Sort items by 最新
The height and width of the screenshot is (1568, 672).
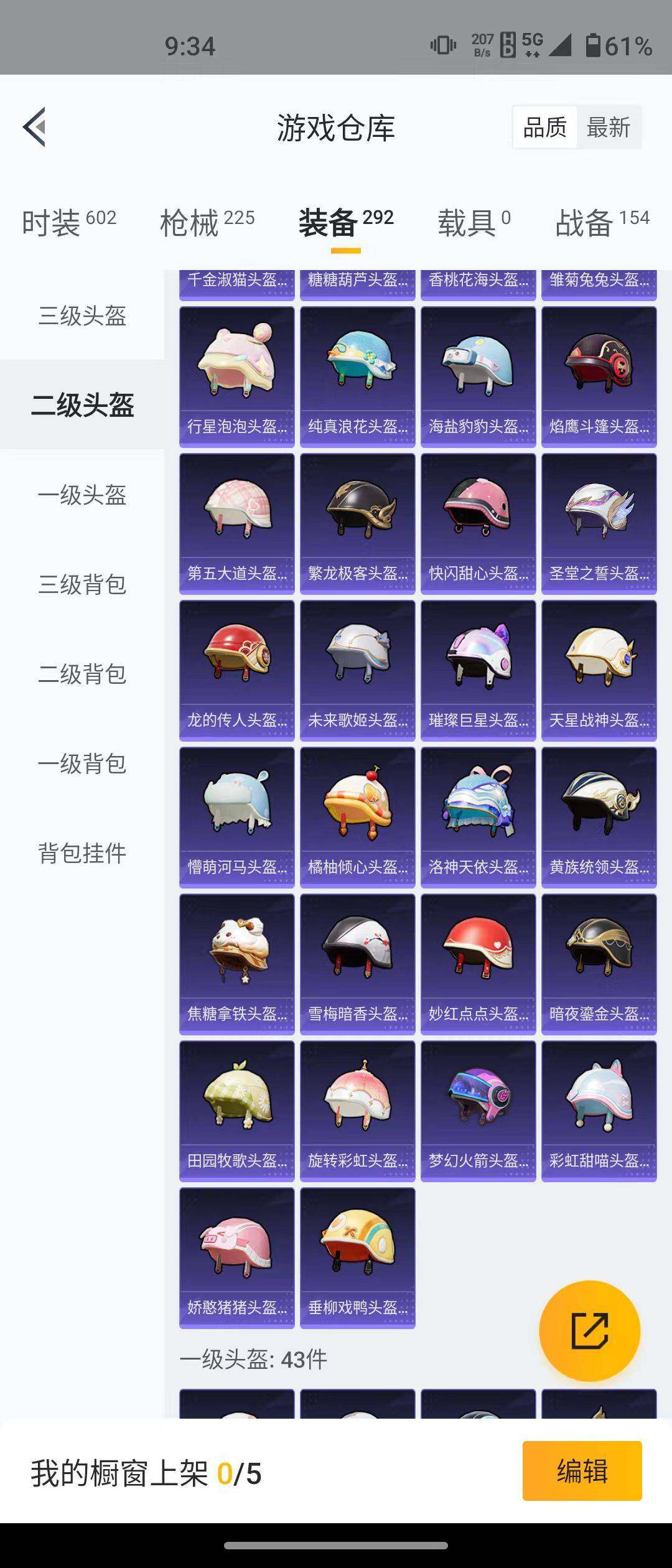tap(608, 128)
